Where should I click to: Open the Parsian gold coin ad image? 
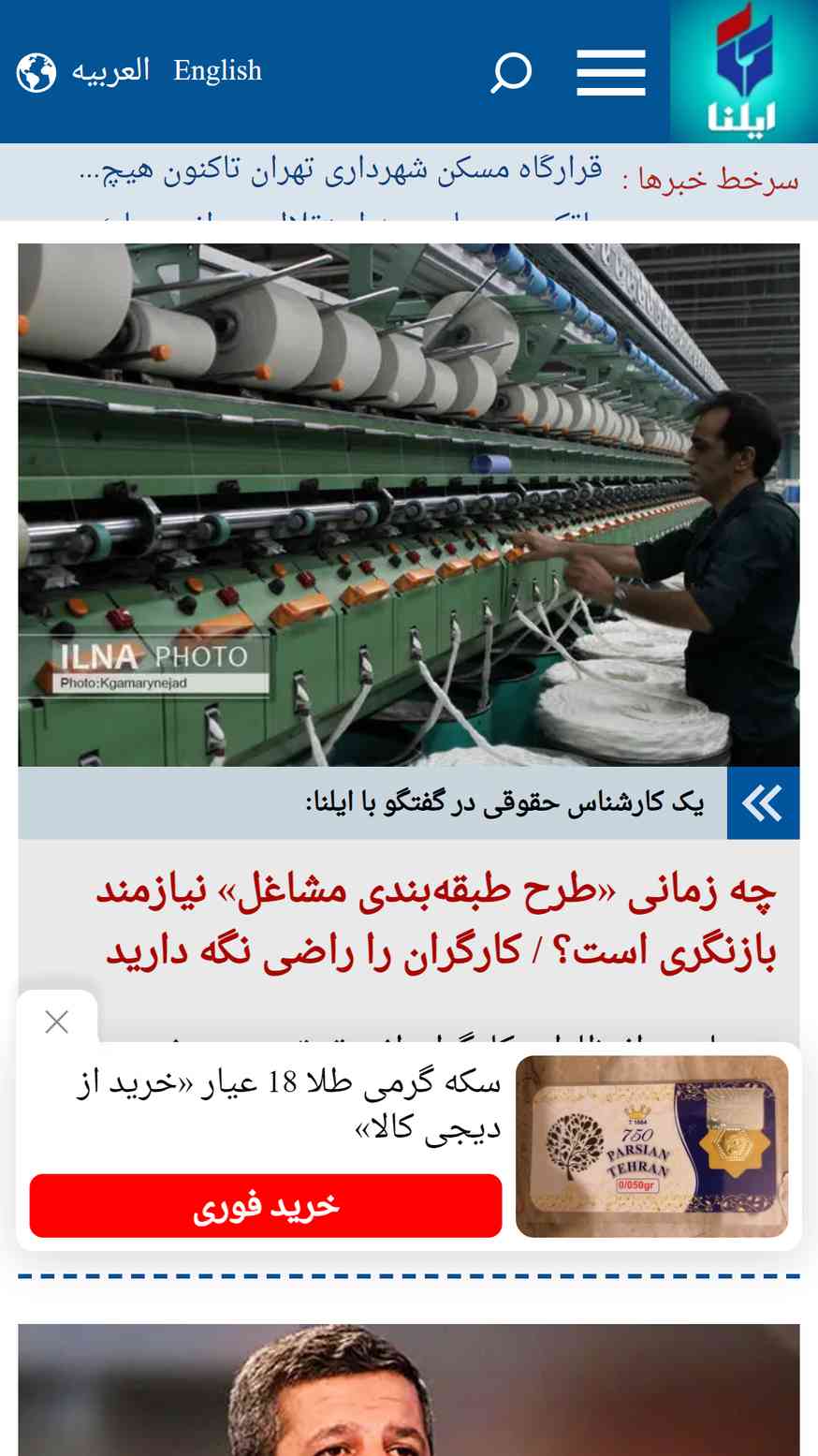tap(652, 1146)
